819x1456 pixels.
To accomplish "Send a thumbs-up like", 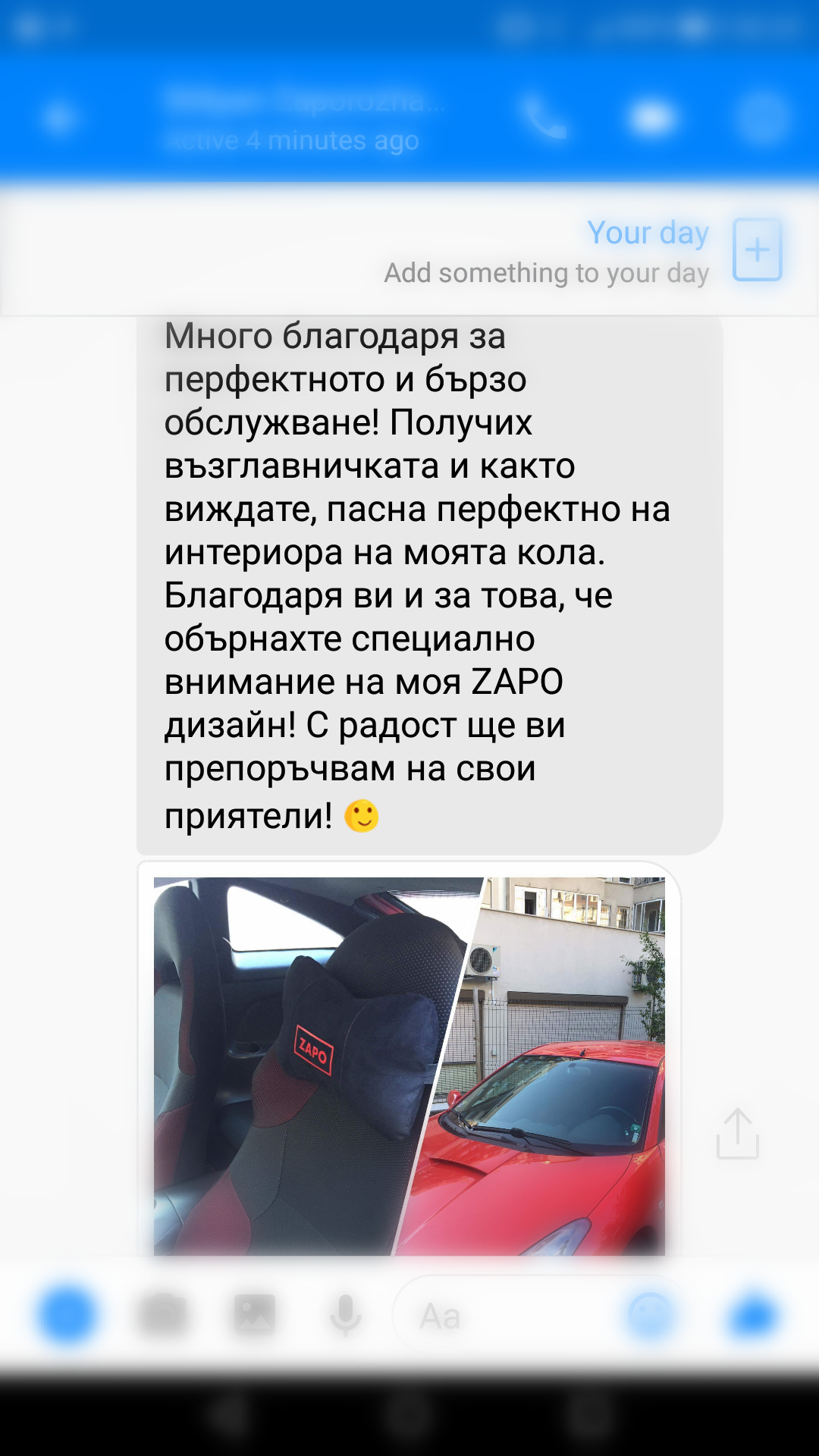I will coord(752,1316).
